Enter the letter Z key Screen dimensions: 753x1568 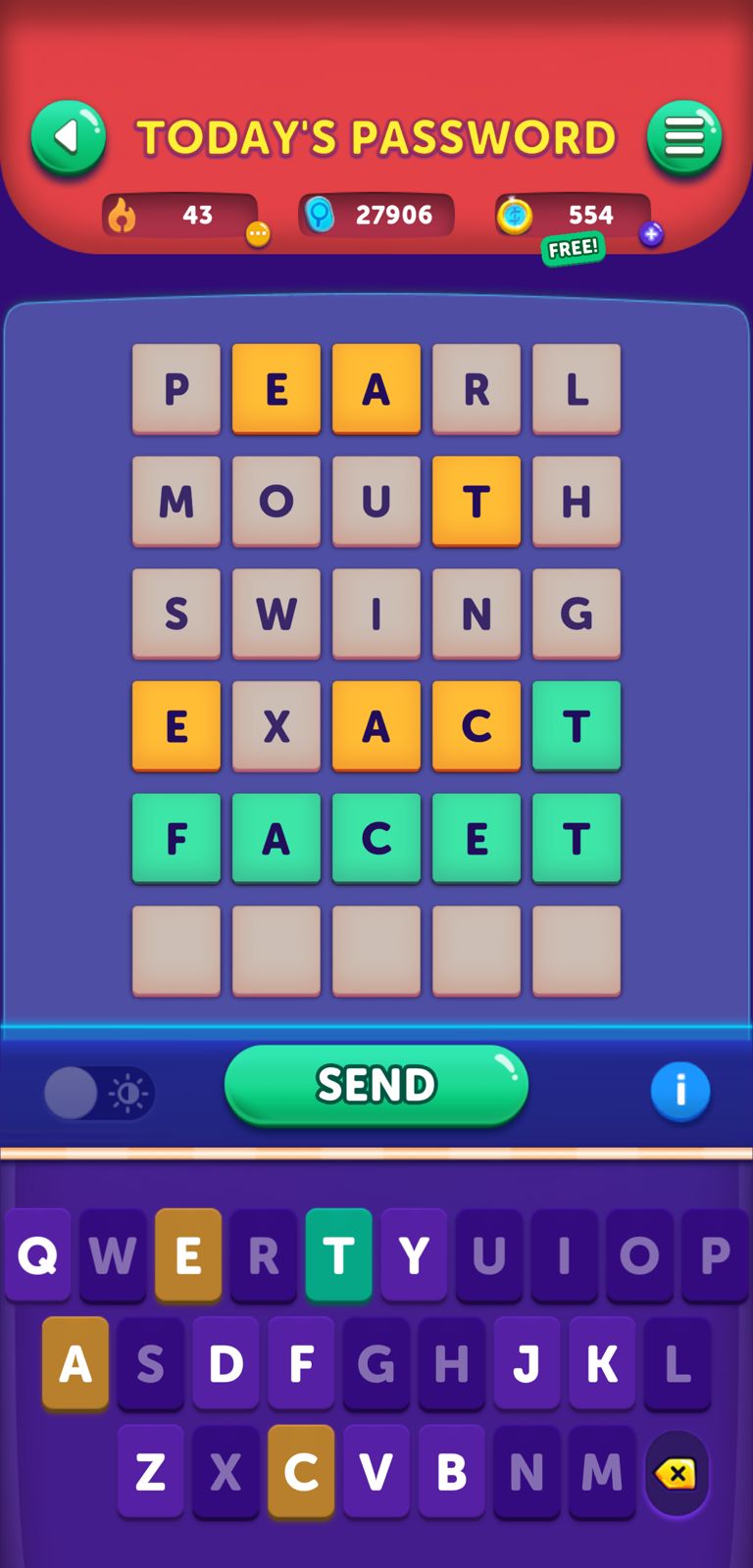click(x=150, y=1471)
